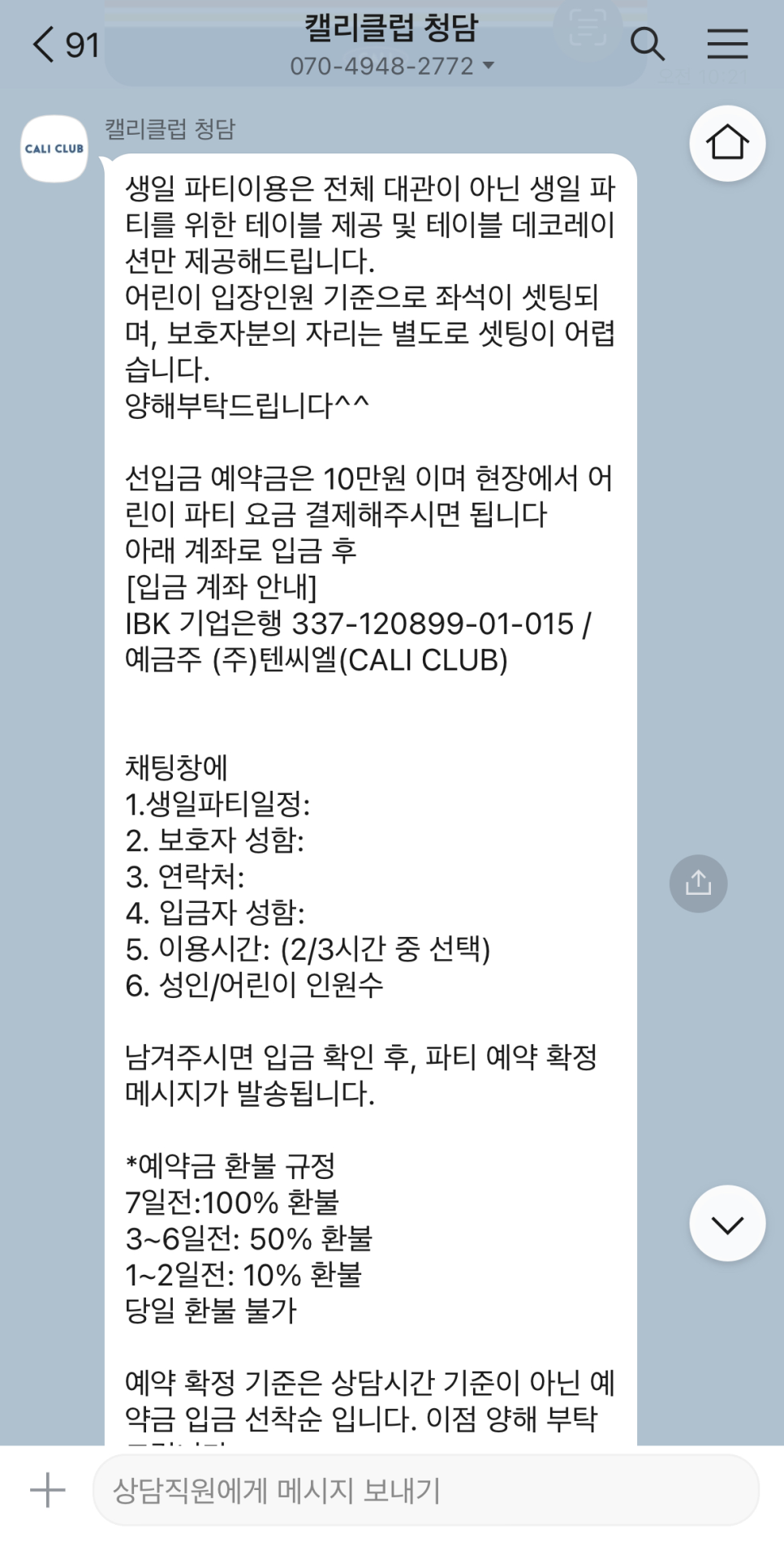The image size is (784, 1555).
Task: Expand the phone number dropdown
Action: tap(488, 66)
